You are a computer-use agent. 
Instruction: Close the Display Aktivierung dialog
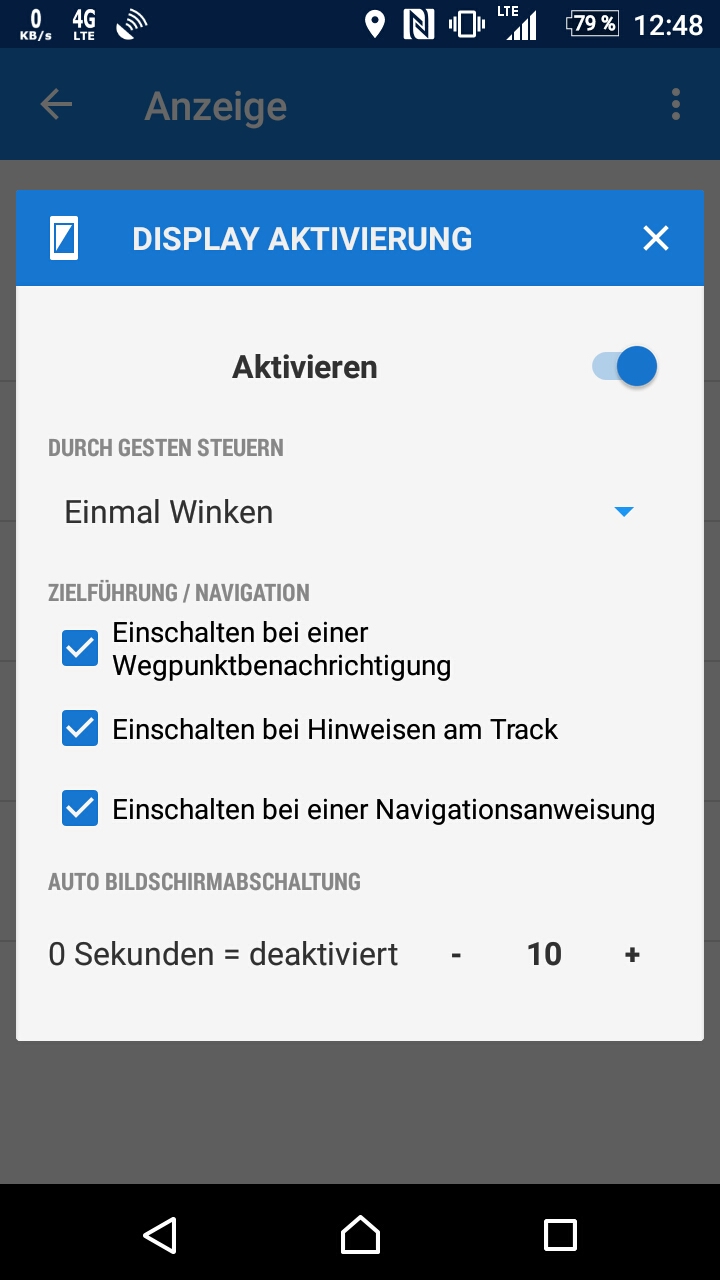point(655,238)
